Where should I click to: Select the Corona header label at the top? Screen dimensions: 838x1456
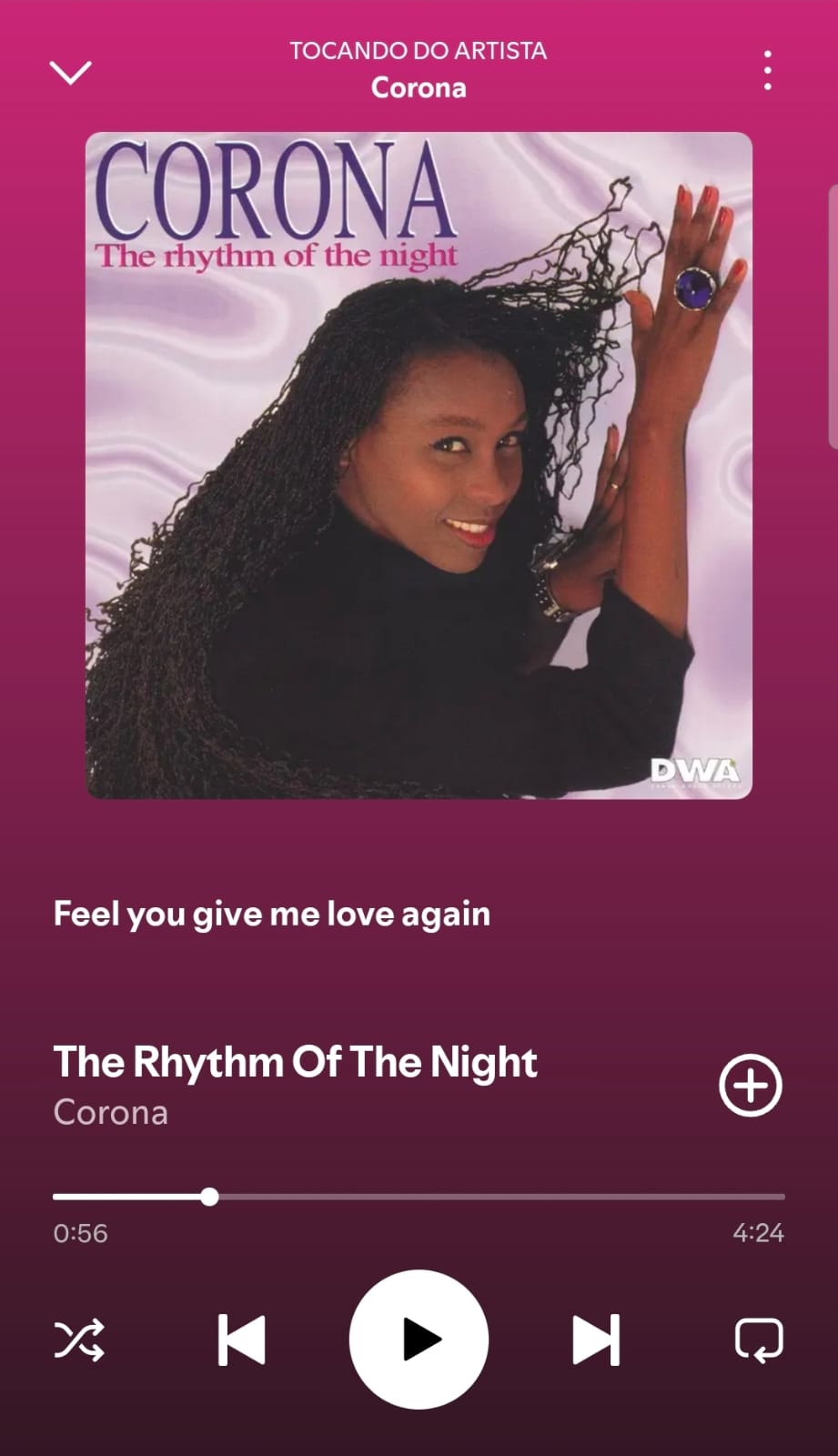(418, 87)
